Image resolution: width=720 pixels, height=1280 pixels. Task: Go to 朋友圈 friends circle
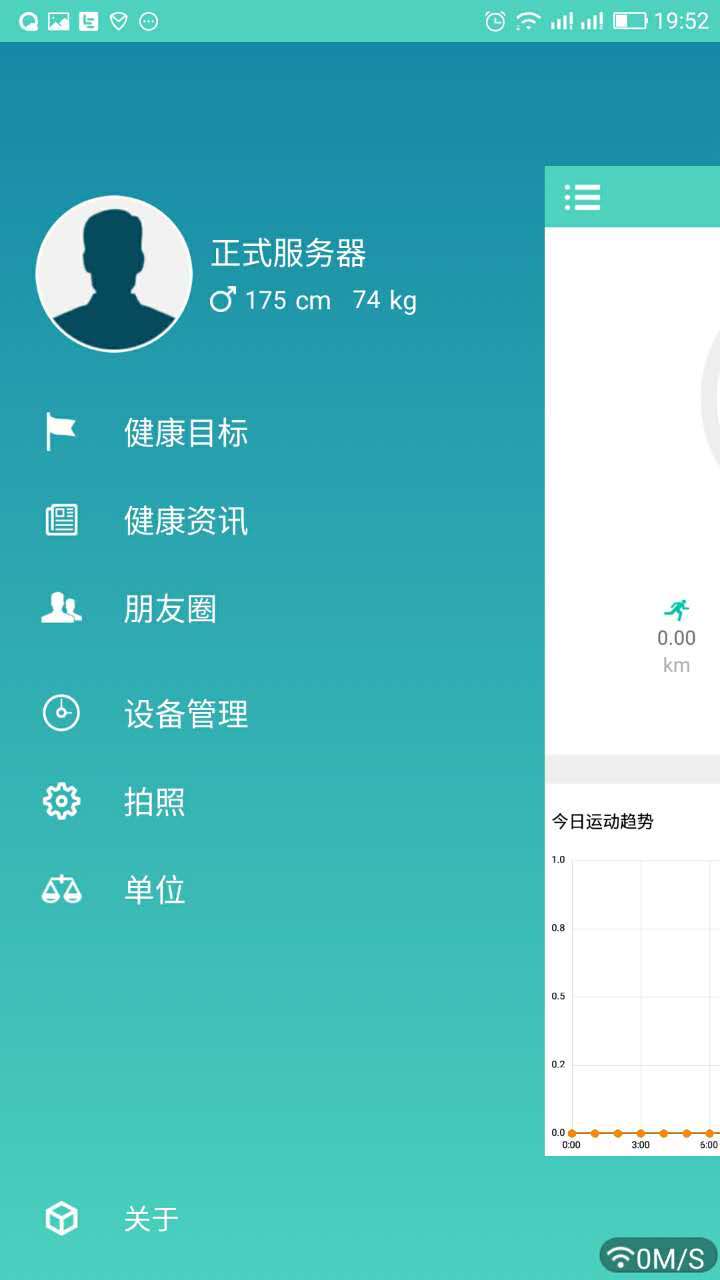pyautogui.click(x=170, y=609)
